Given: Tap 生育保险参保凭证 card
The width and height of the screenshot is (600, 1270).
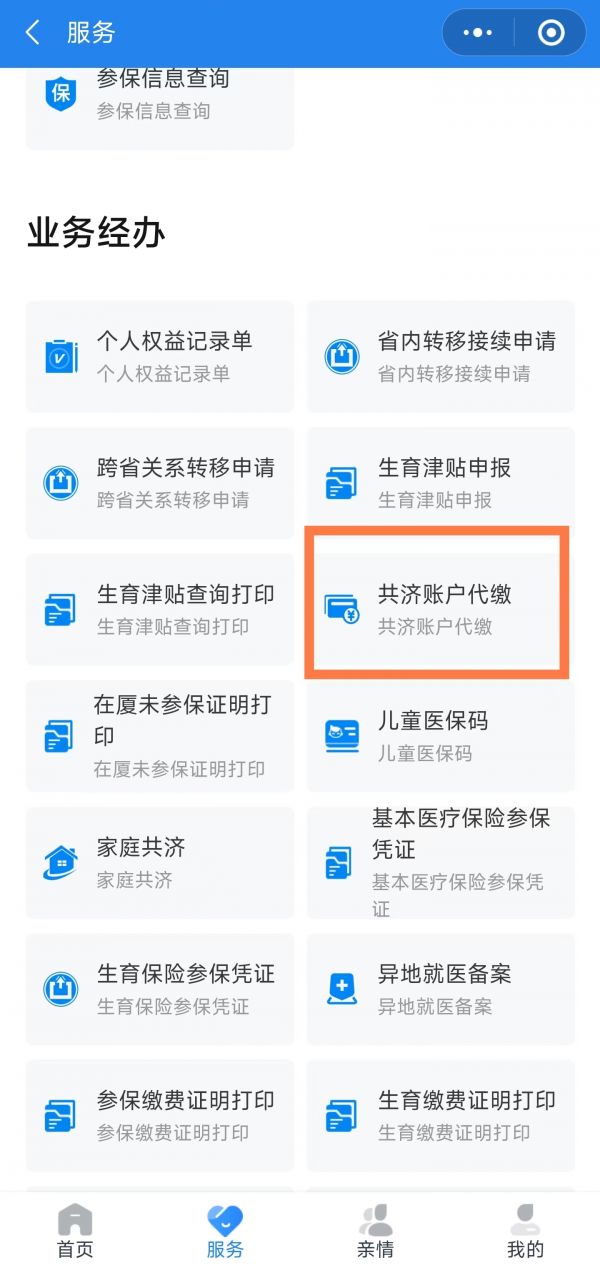Looking at the screenshot, I should click(x=160, y=989).
